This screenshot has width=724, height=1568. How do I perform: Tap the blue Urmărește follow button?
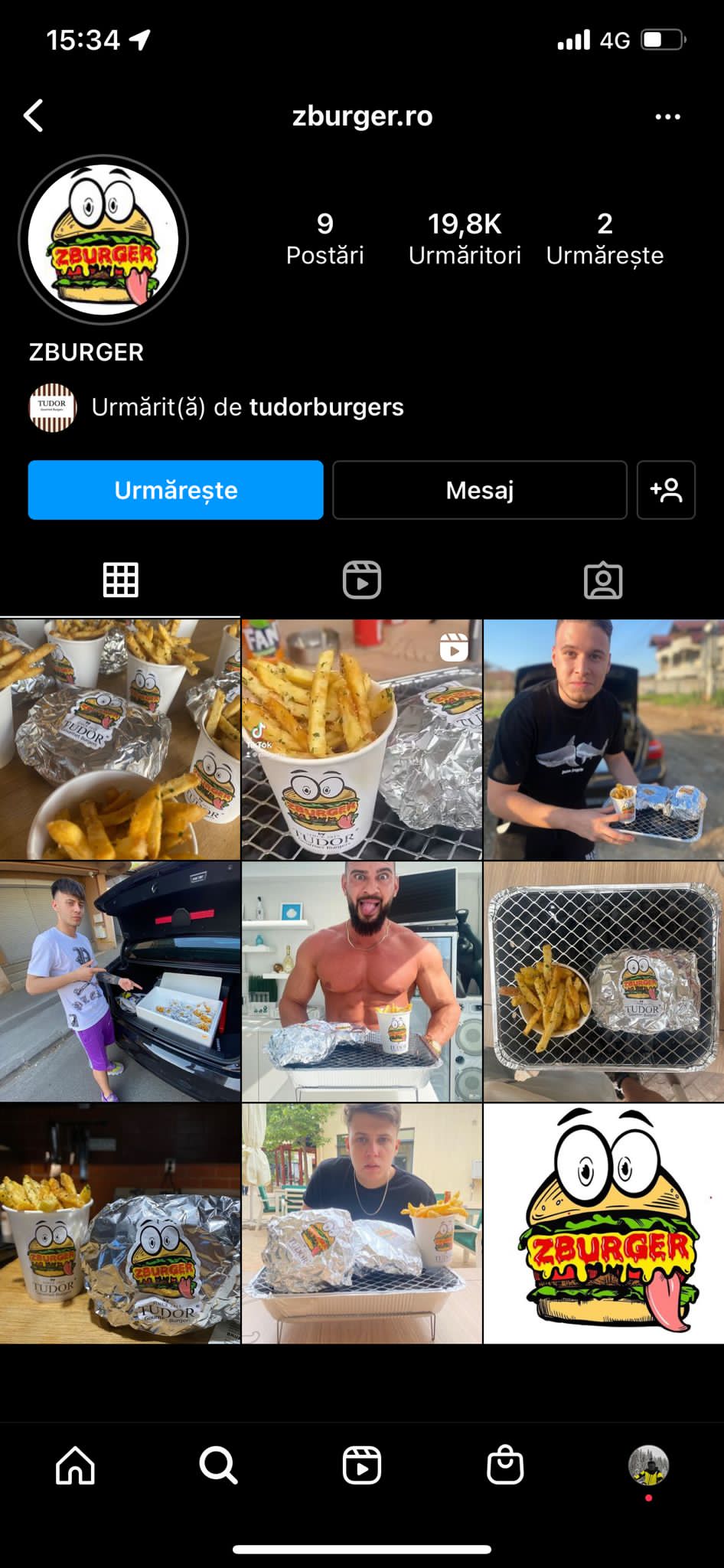coord(175,490)
